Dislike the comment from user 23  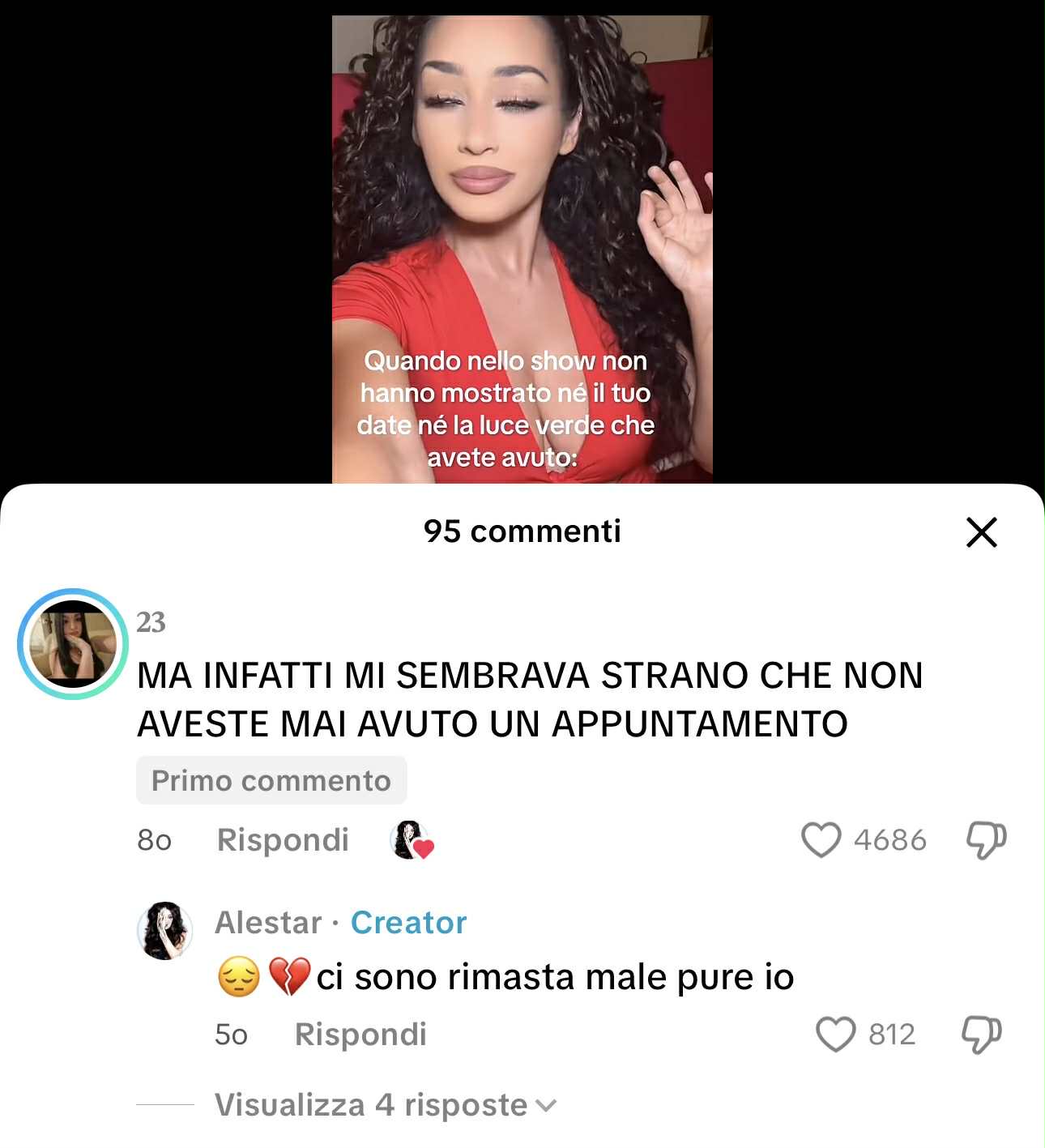click(986, 839)
